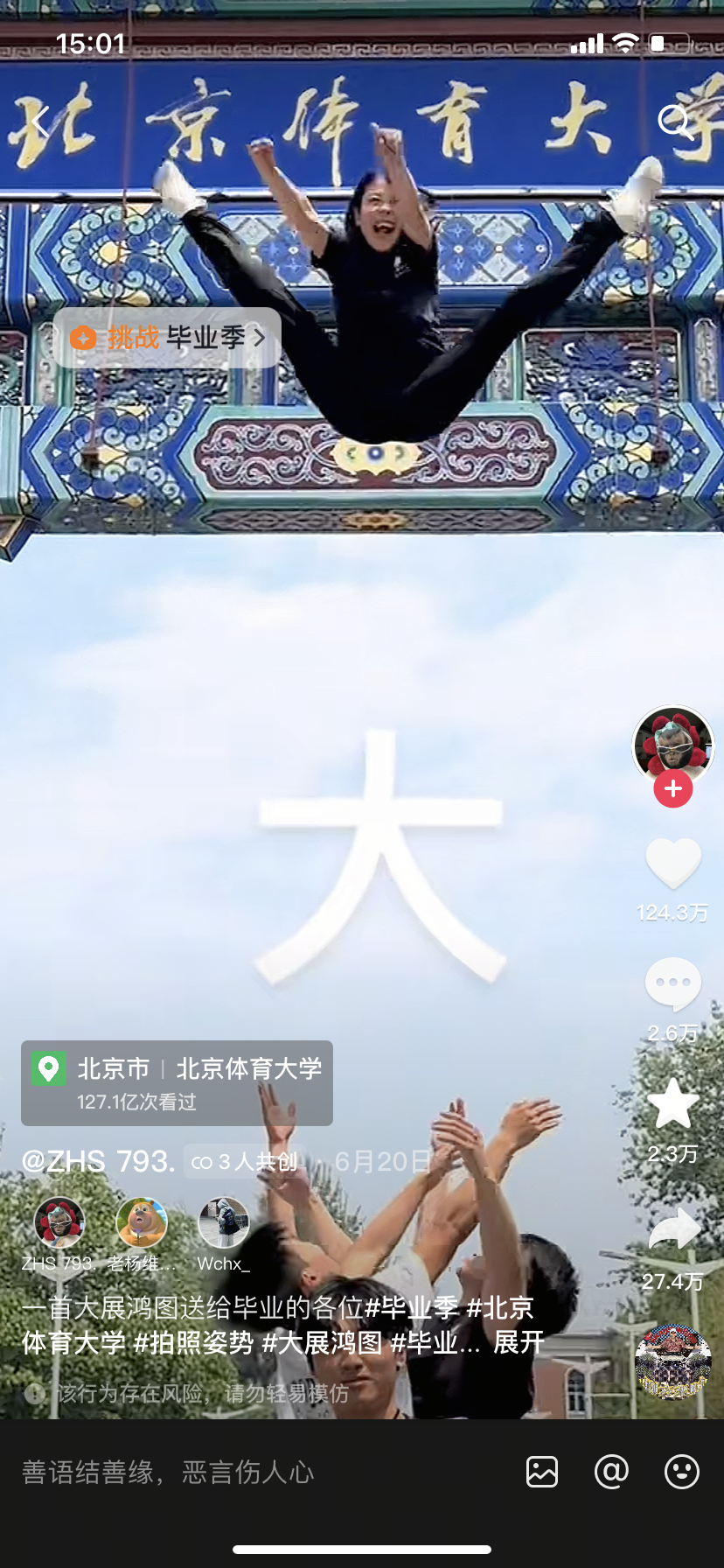
Task: Attach a picture to the comment
Action: [x=542, y=1472]
